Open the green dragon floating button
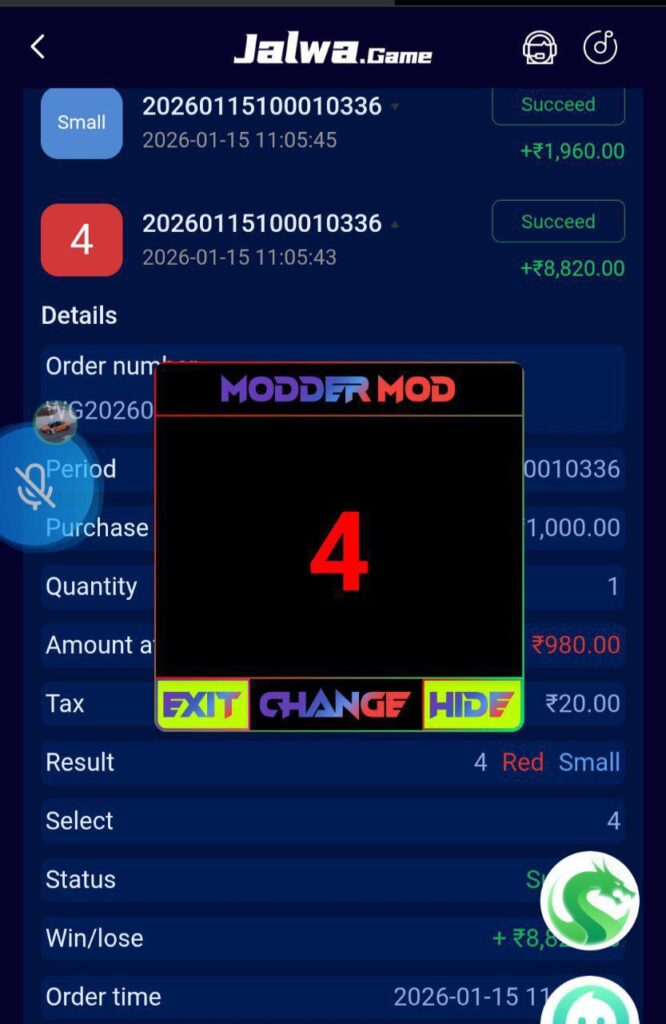666x1024 pixels. 590,900
